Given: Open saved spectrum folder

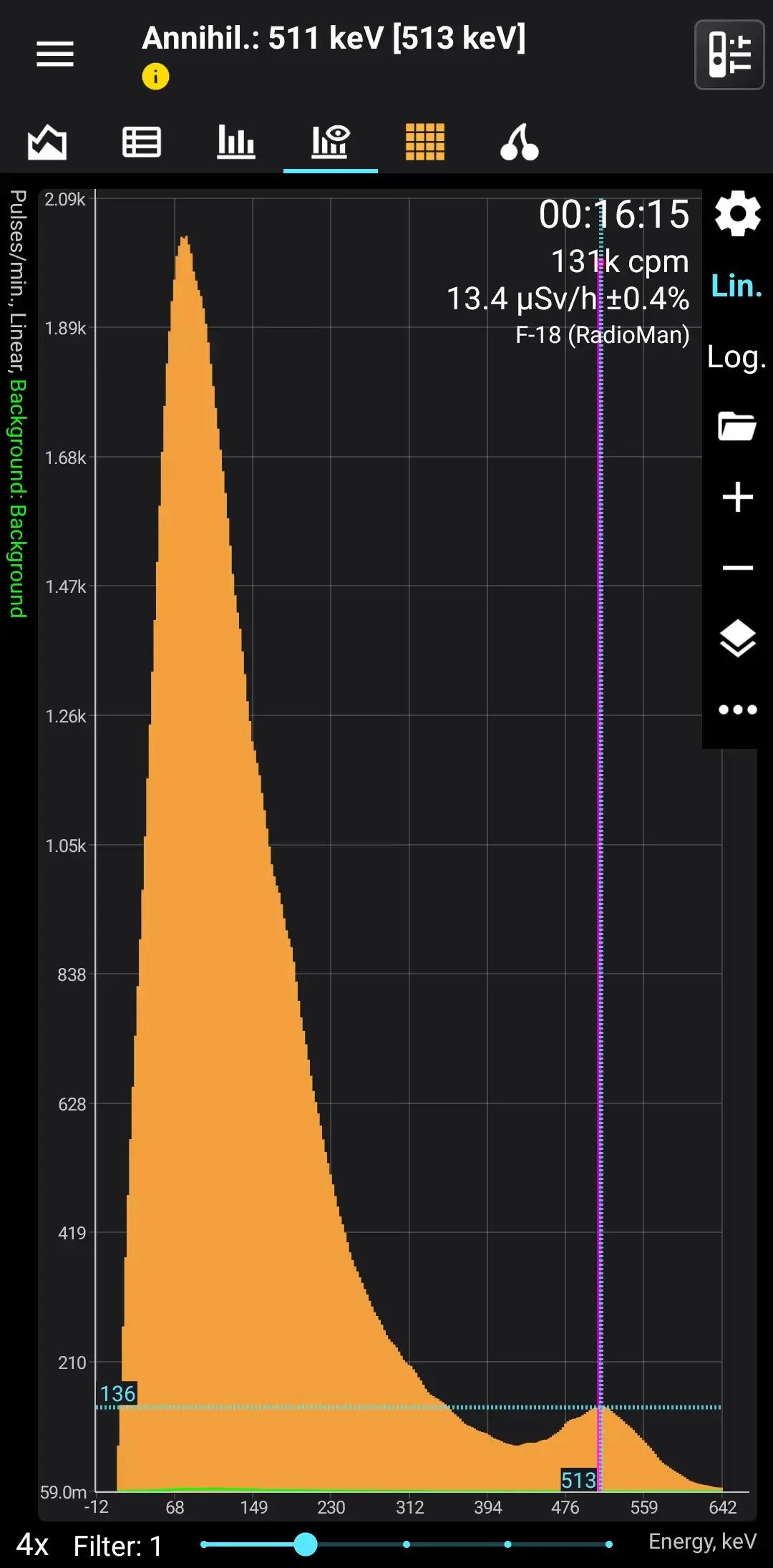Looking at the screenshot, I should click(x=737, y=426).
